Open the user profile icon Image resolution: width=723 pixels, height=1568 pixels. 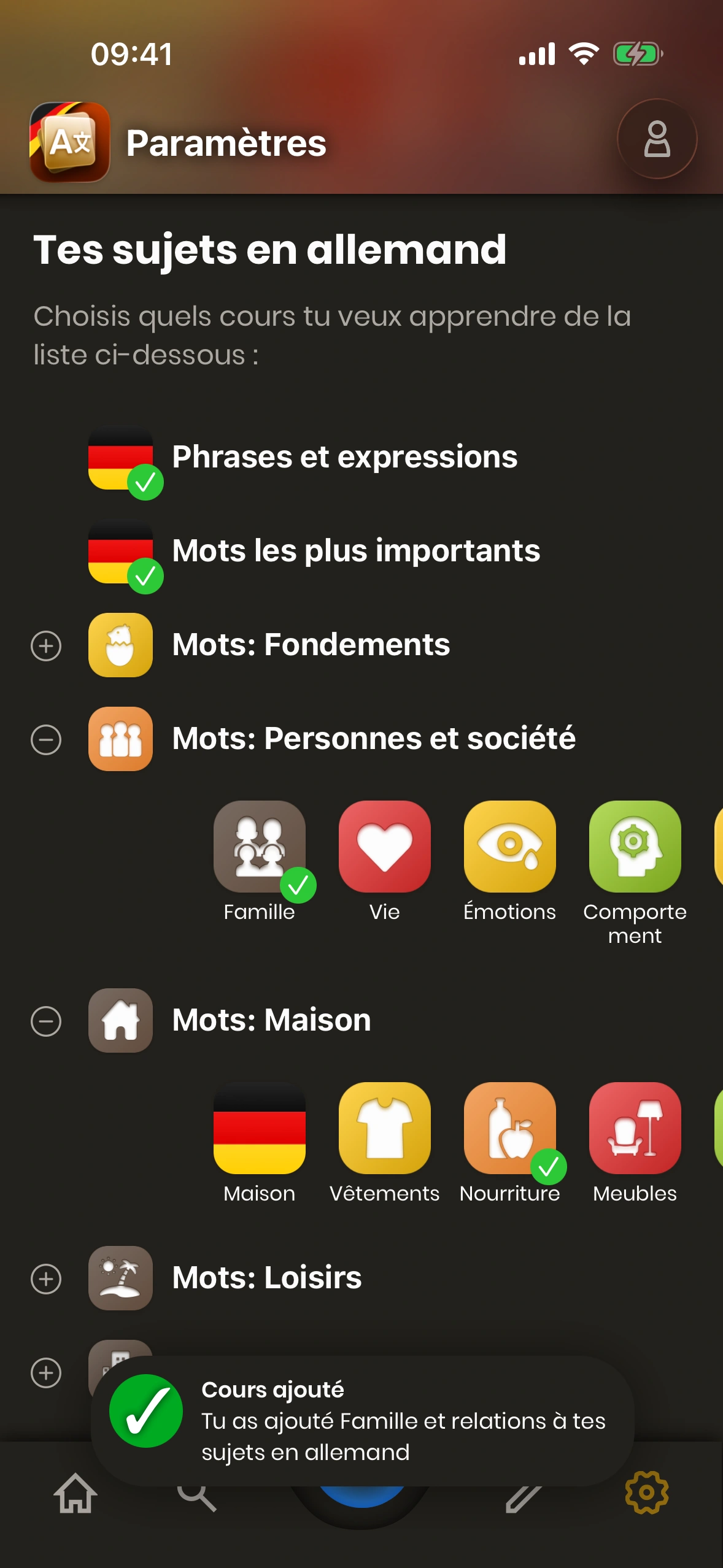[657, 139]
